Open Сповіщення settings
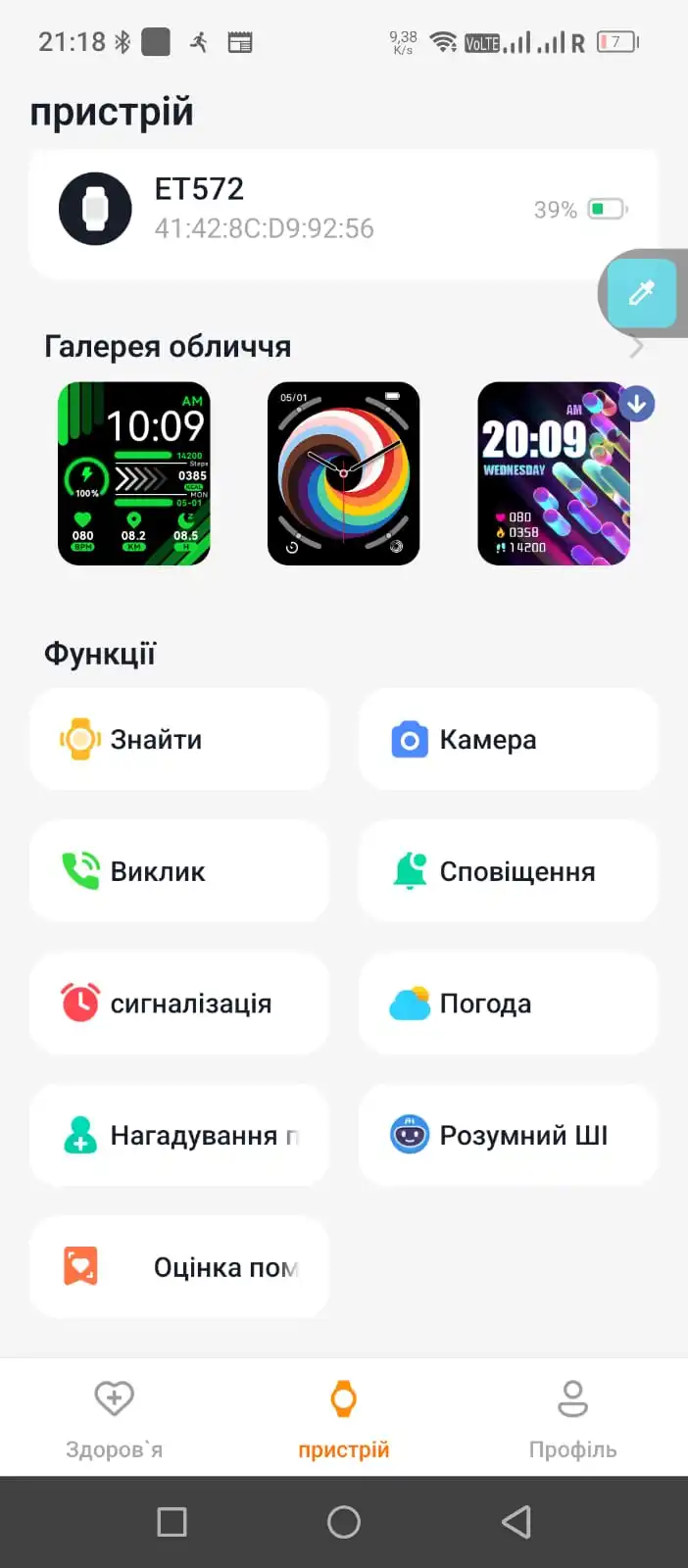This screenshot has height=1568, width=688. point(508,871)
